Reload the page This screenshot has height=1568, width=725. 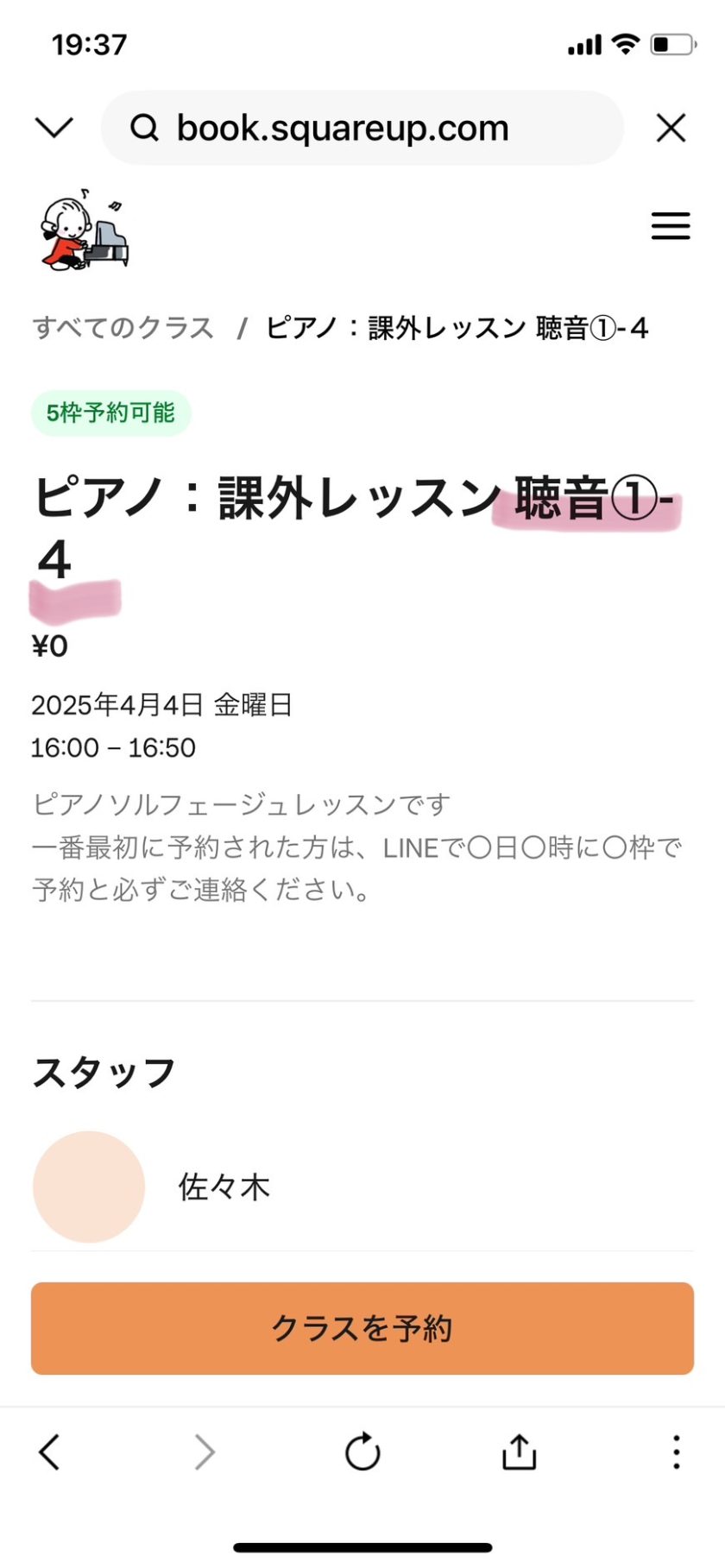[362, 1452]
